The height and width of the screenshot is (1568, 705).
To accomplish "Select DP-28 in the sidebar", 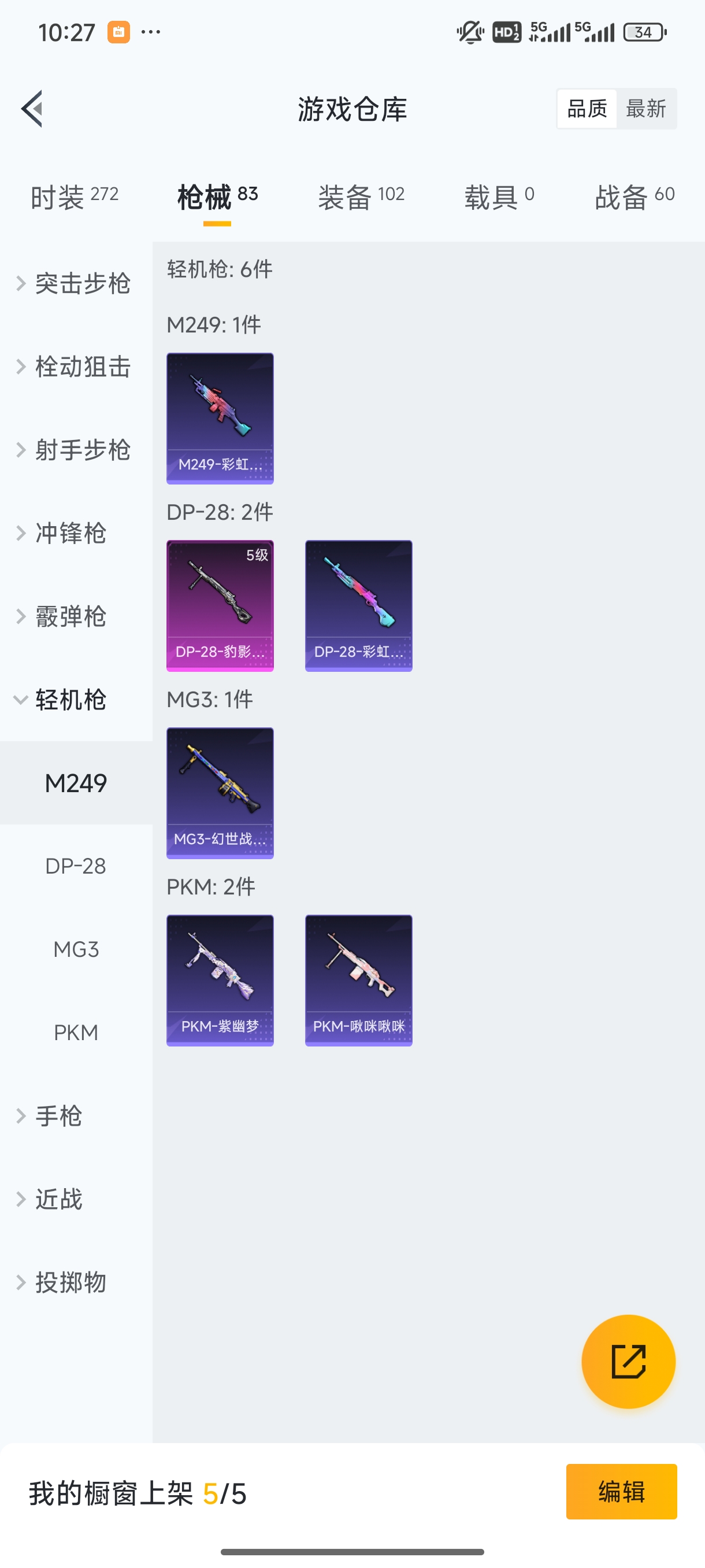I will click(75, 866).
